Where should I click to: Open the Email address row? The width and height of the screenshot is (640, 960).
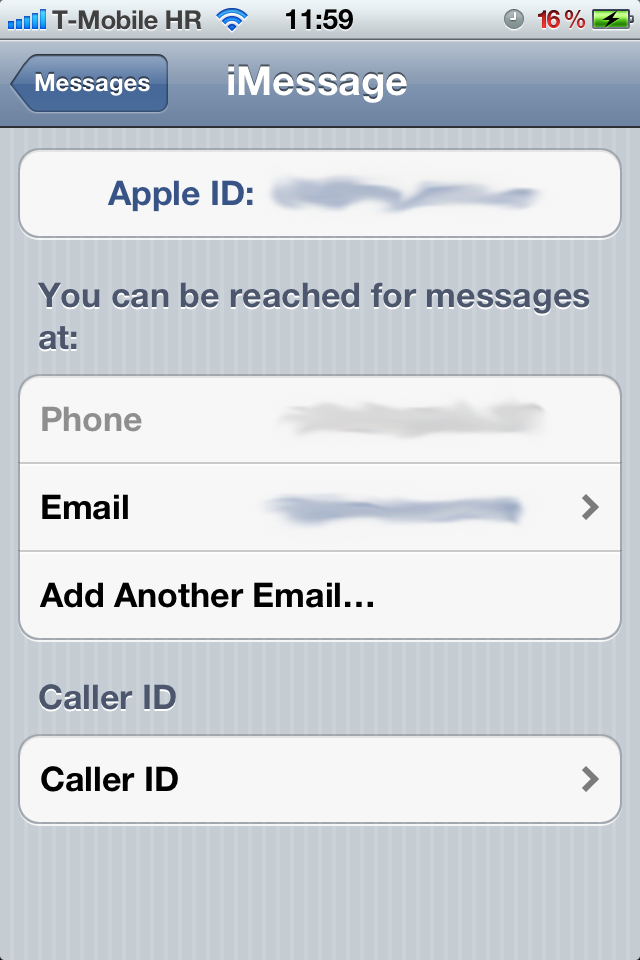pyautogui.click(x=320, y=508)
